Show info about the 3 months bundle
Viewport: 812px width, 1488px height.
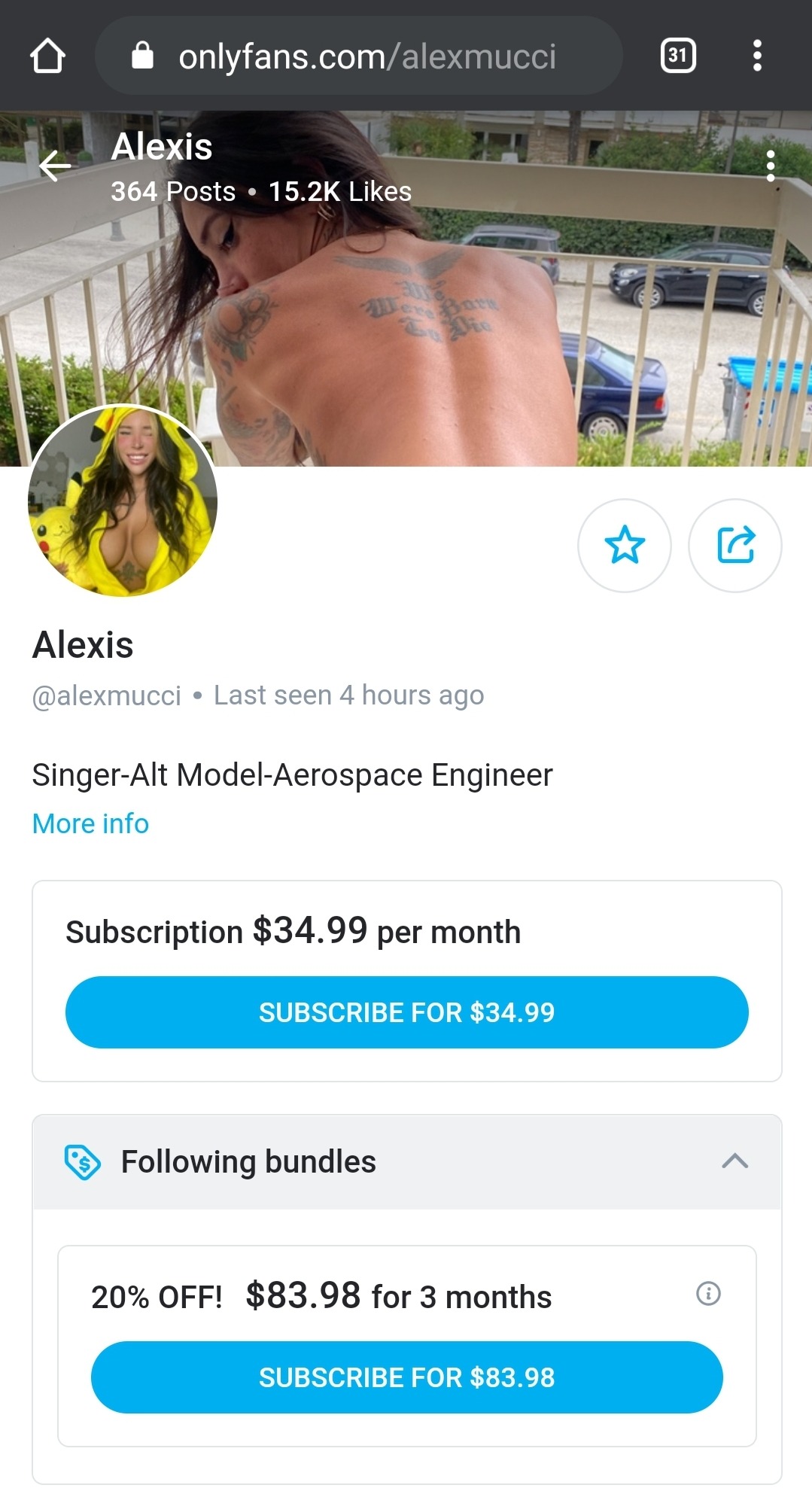[x=708, y=1294]
